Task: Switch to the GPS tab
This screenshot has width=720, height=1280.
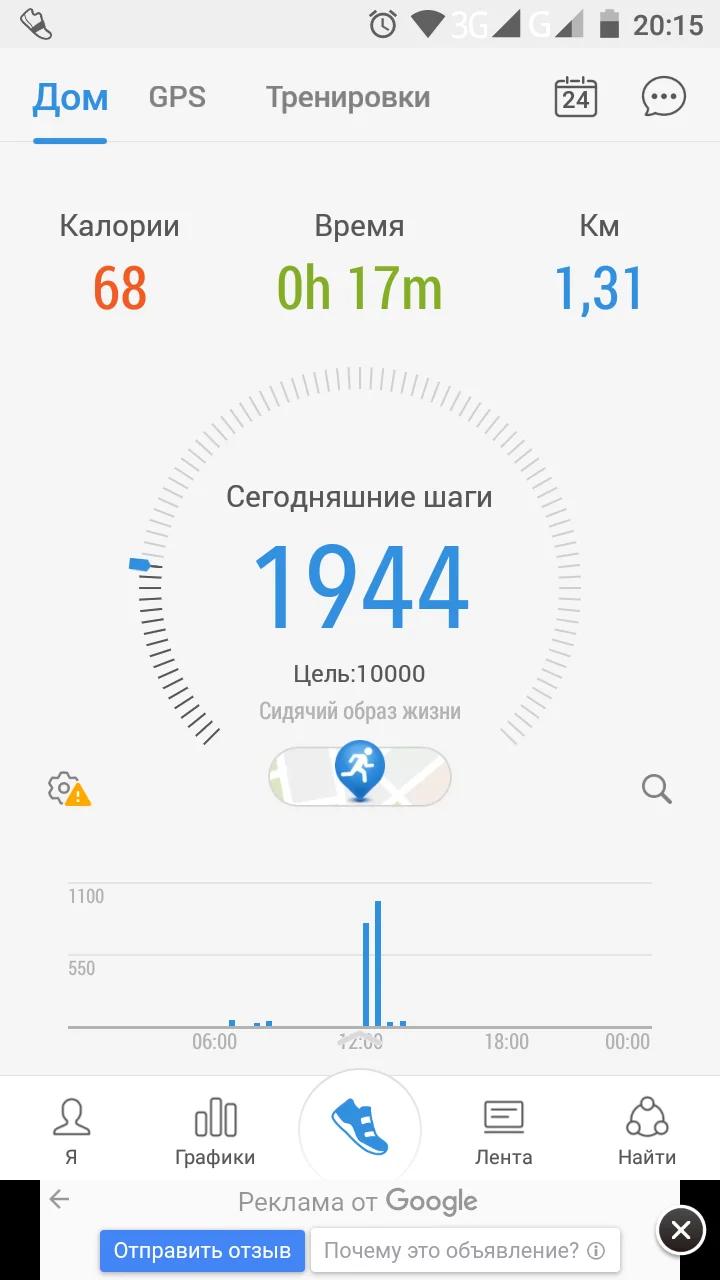Action: (177, 97)
